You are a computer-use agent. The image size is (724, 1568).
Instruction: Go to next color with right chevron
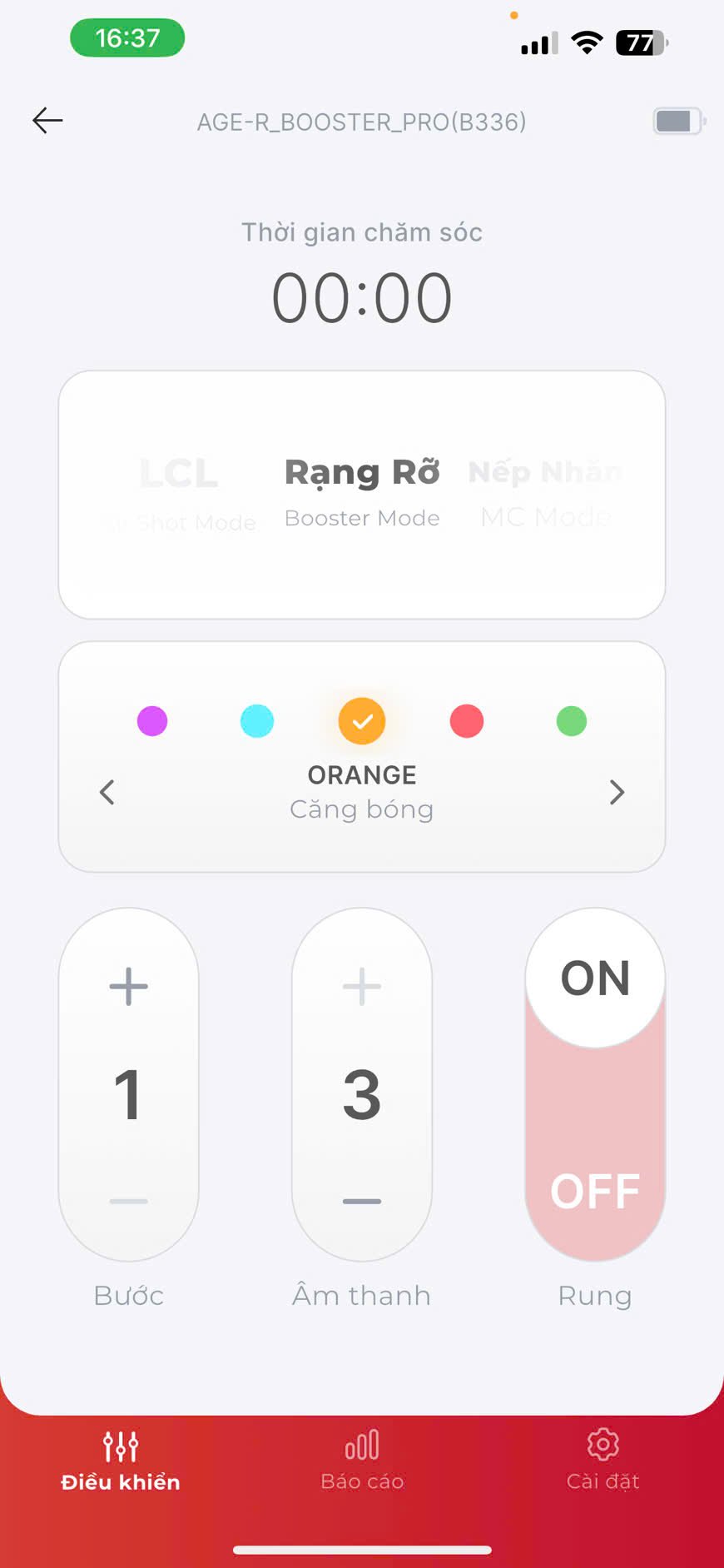pyautogui.click(x=617, y=792)
